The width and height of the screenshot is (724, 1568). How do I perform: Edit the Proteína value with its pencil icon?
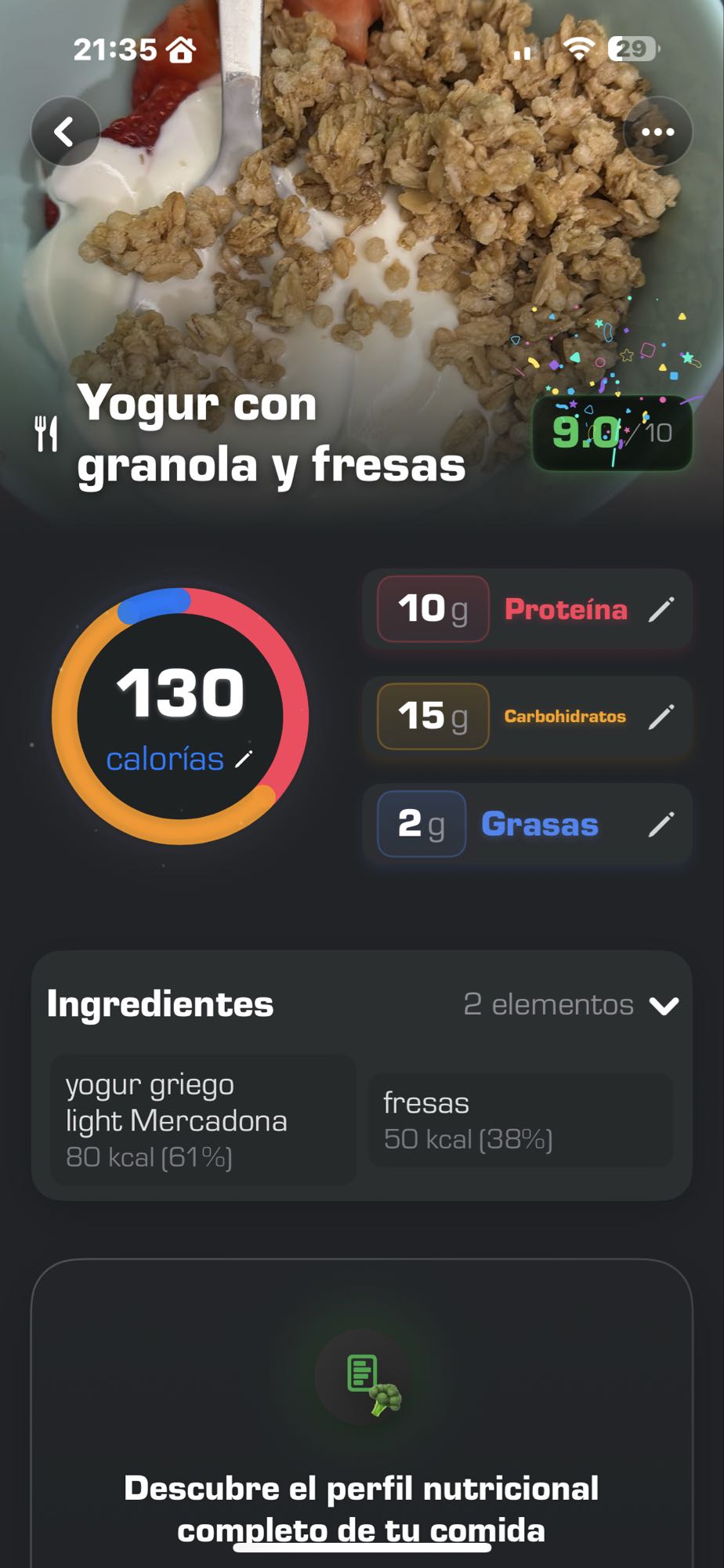pyautogui.click(x=663, y=610)
